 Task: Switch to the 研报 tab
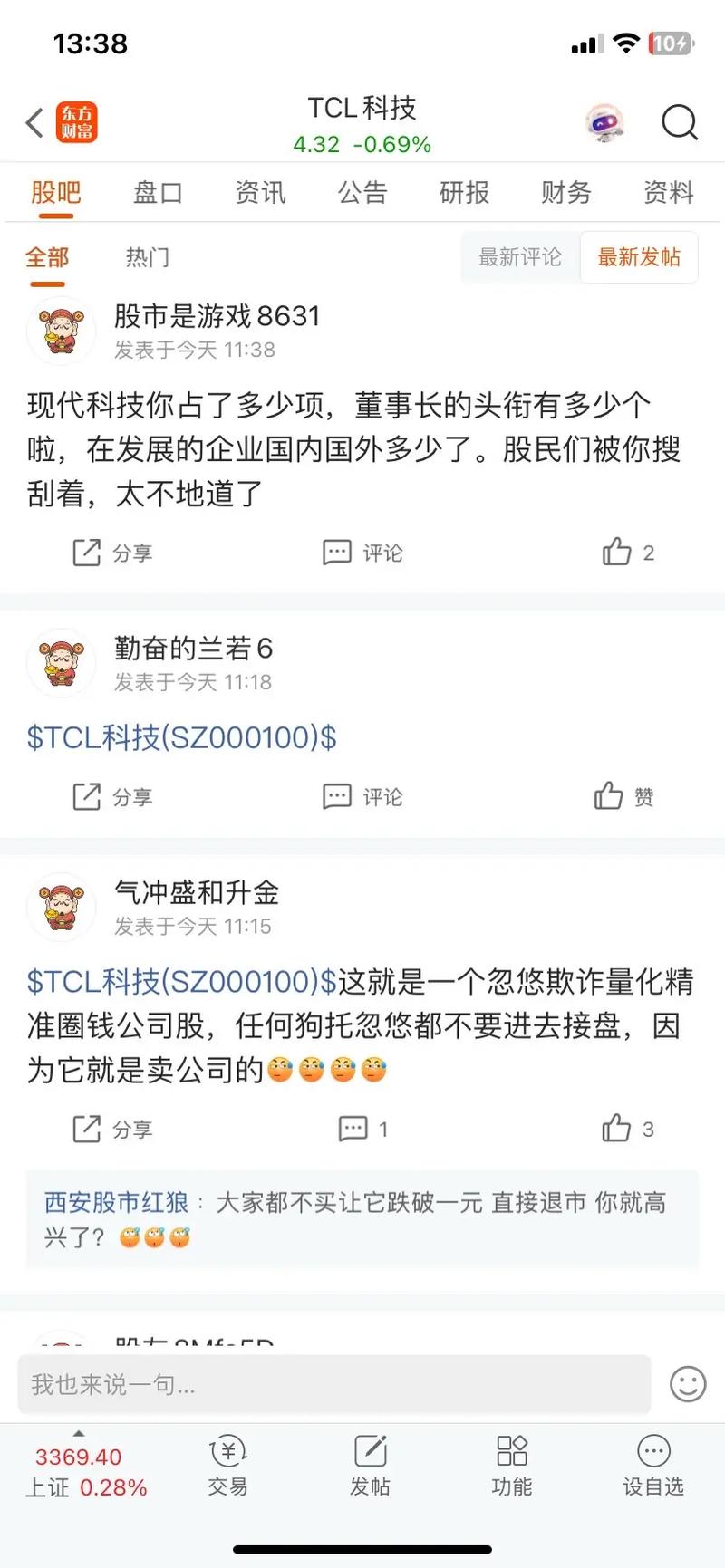[464, 192]
